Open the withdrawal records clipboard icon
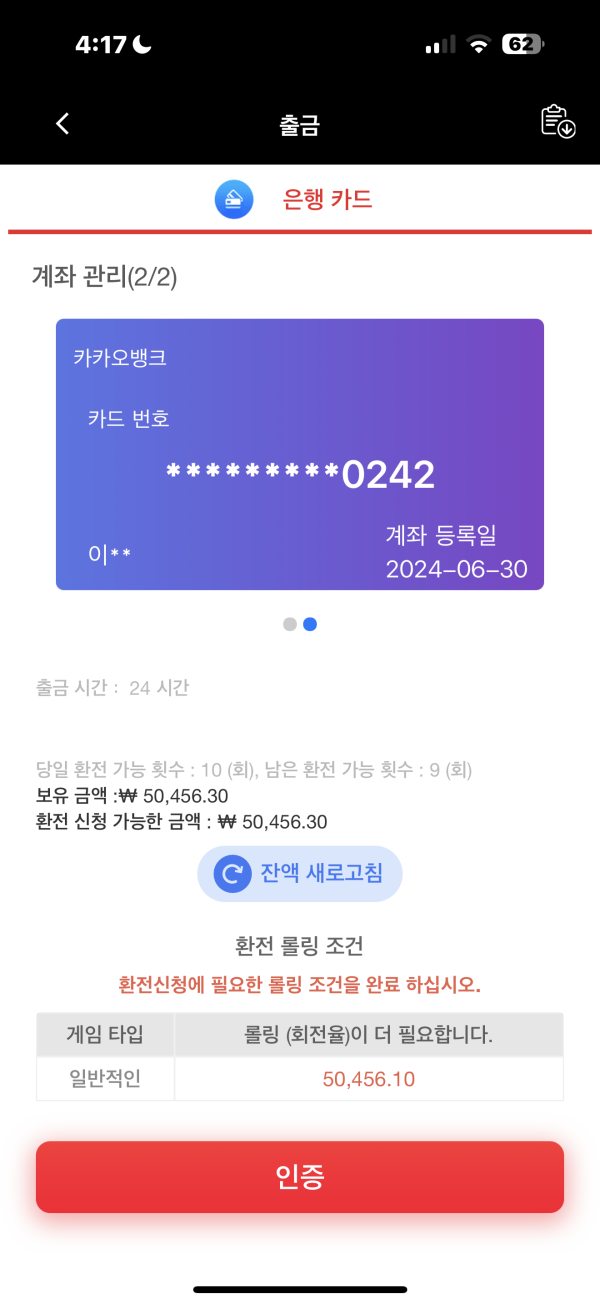600x1304 pixels. click(x=558, y=121)
